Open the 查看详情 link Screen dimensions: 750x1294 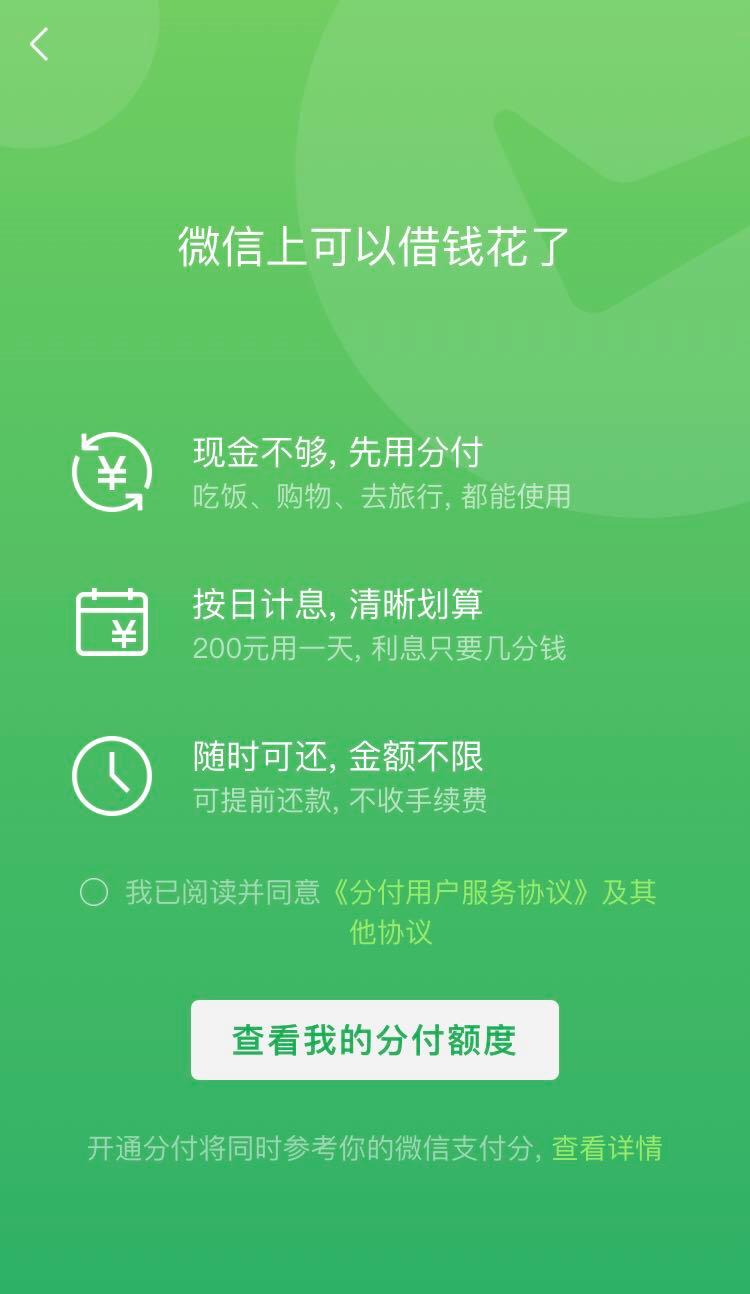pyautogui.click(x=607, y=1148)
